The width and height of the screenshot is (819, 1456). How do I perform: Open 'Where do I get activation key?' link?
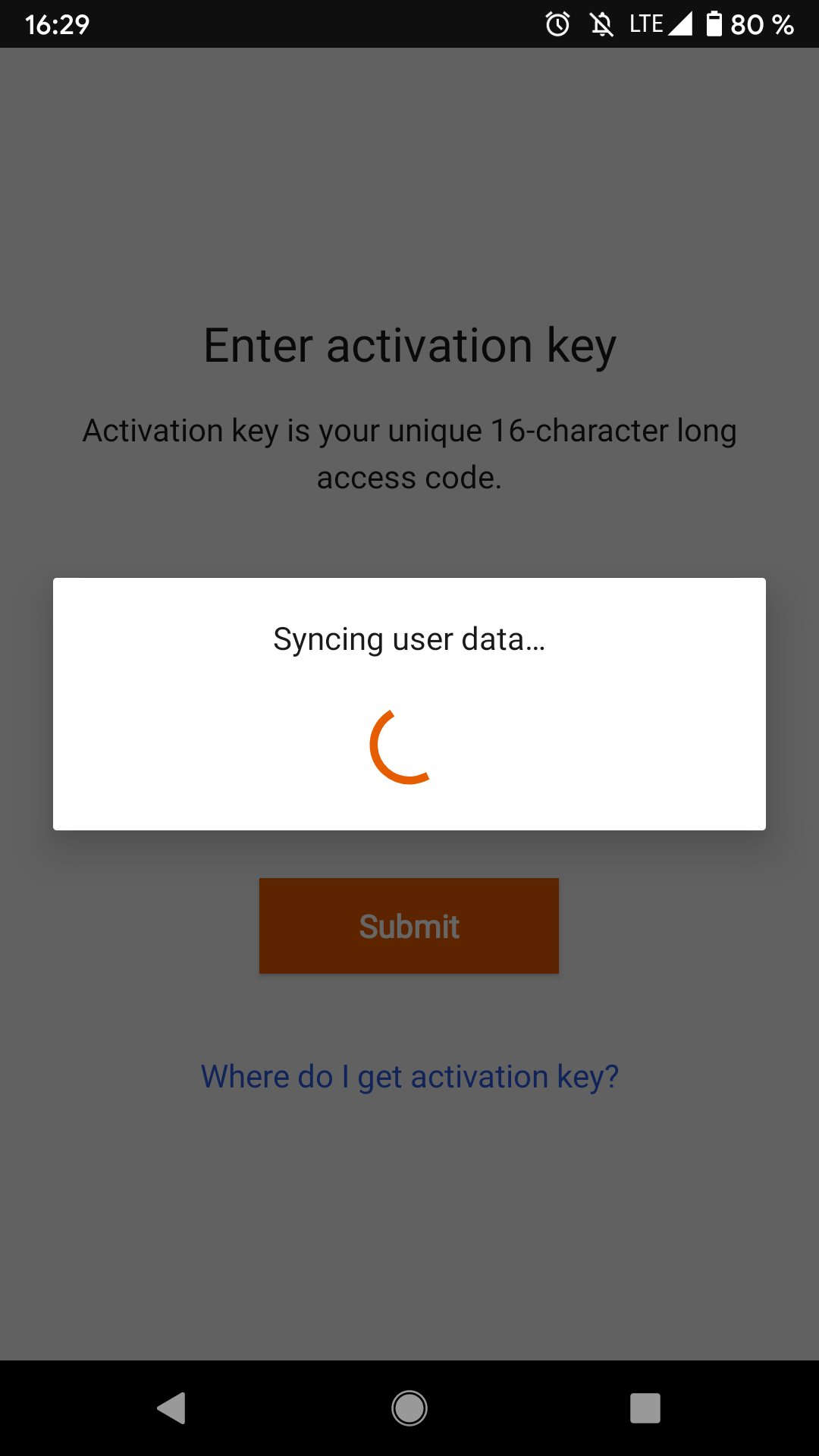tap(409, 1076)
